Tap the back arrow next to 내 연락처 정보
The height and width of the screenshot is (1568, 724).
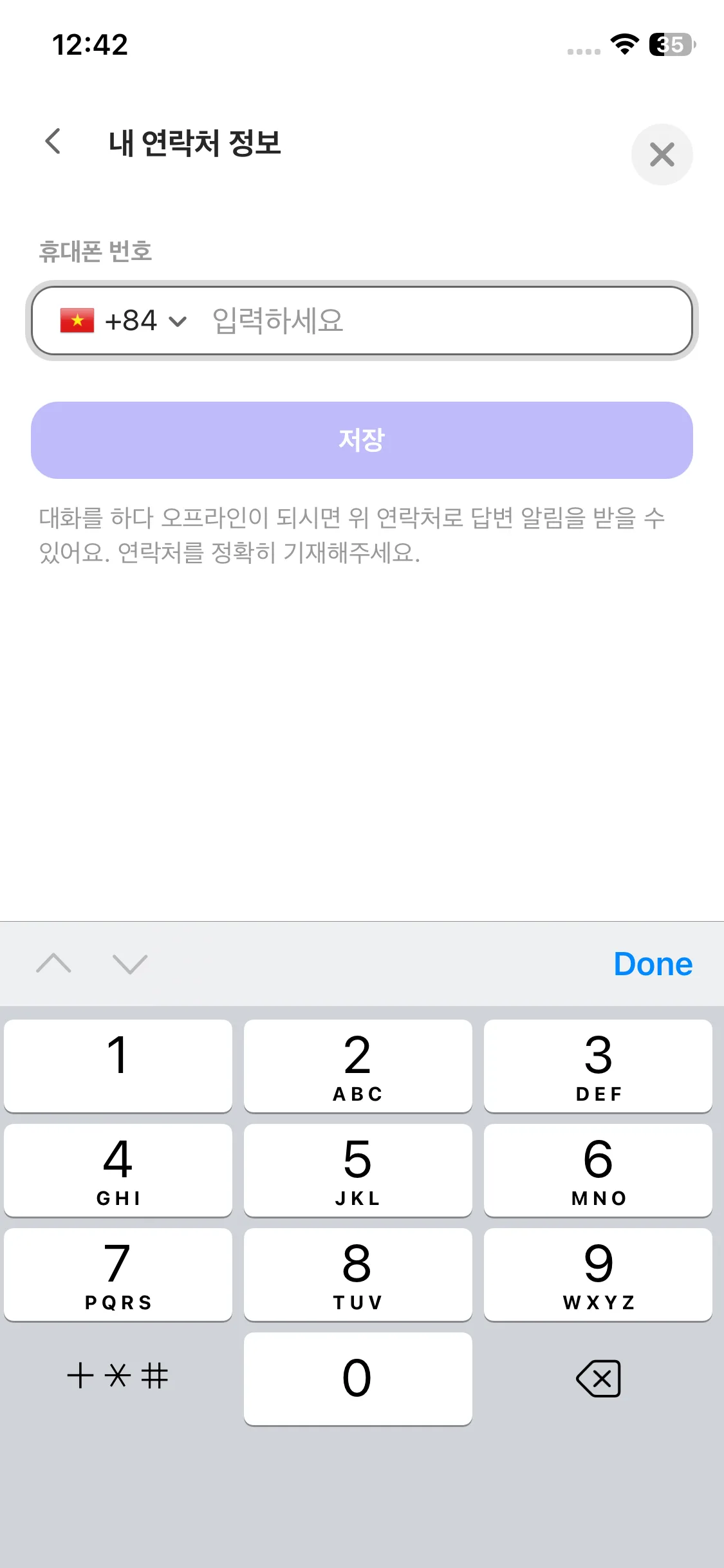tap(53, 142)
